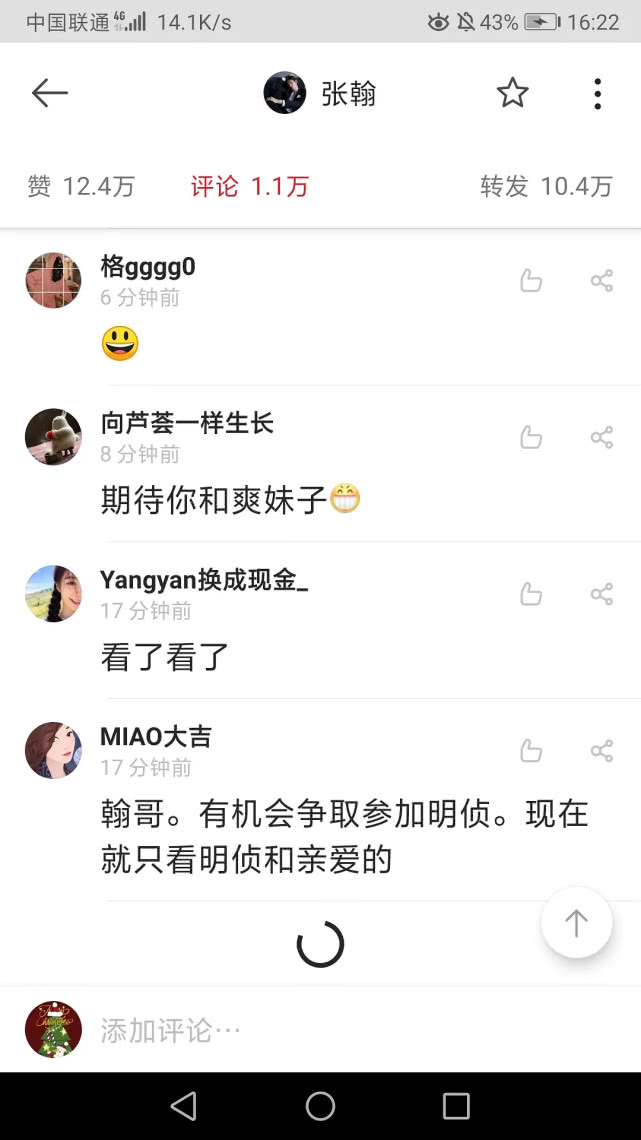Switch to the 转发 10.4万 tab
Image resolution: width=641 pixels, height=1140 pixels.
546,186
